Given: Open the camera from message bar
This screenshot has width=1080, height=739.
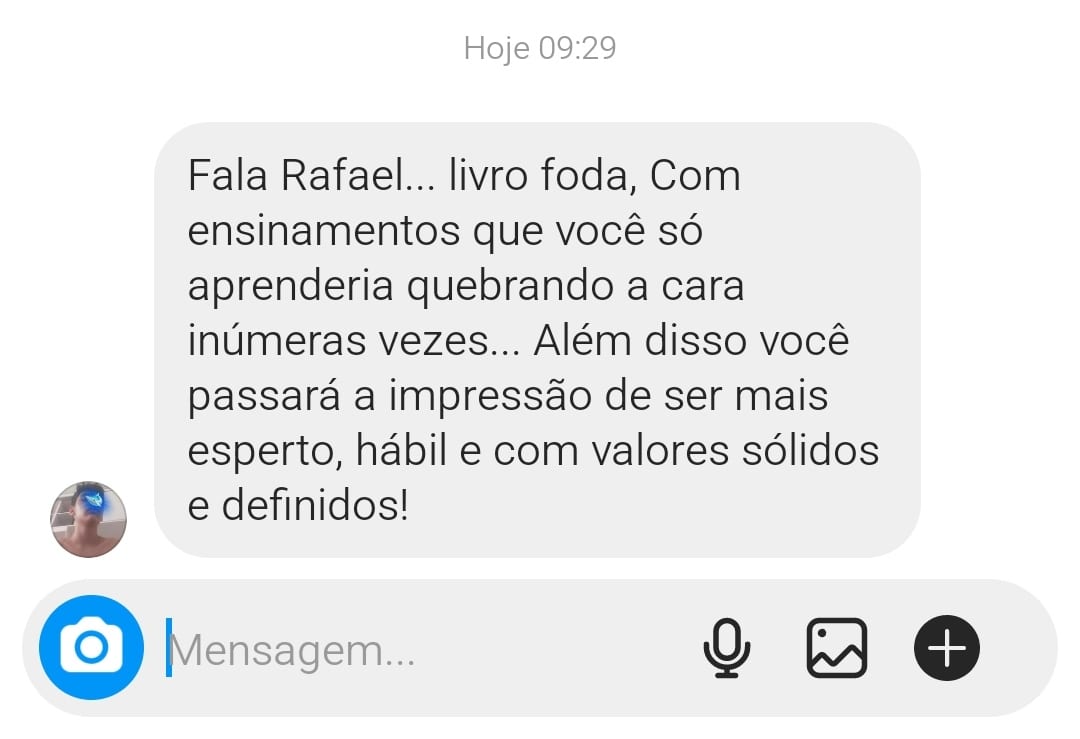Looking at the screenshot, I should (91, 648).
